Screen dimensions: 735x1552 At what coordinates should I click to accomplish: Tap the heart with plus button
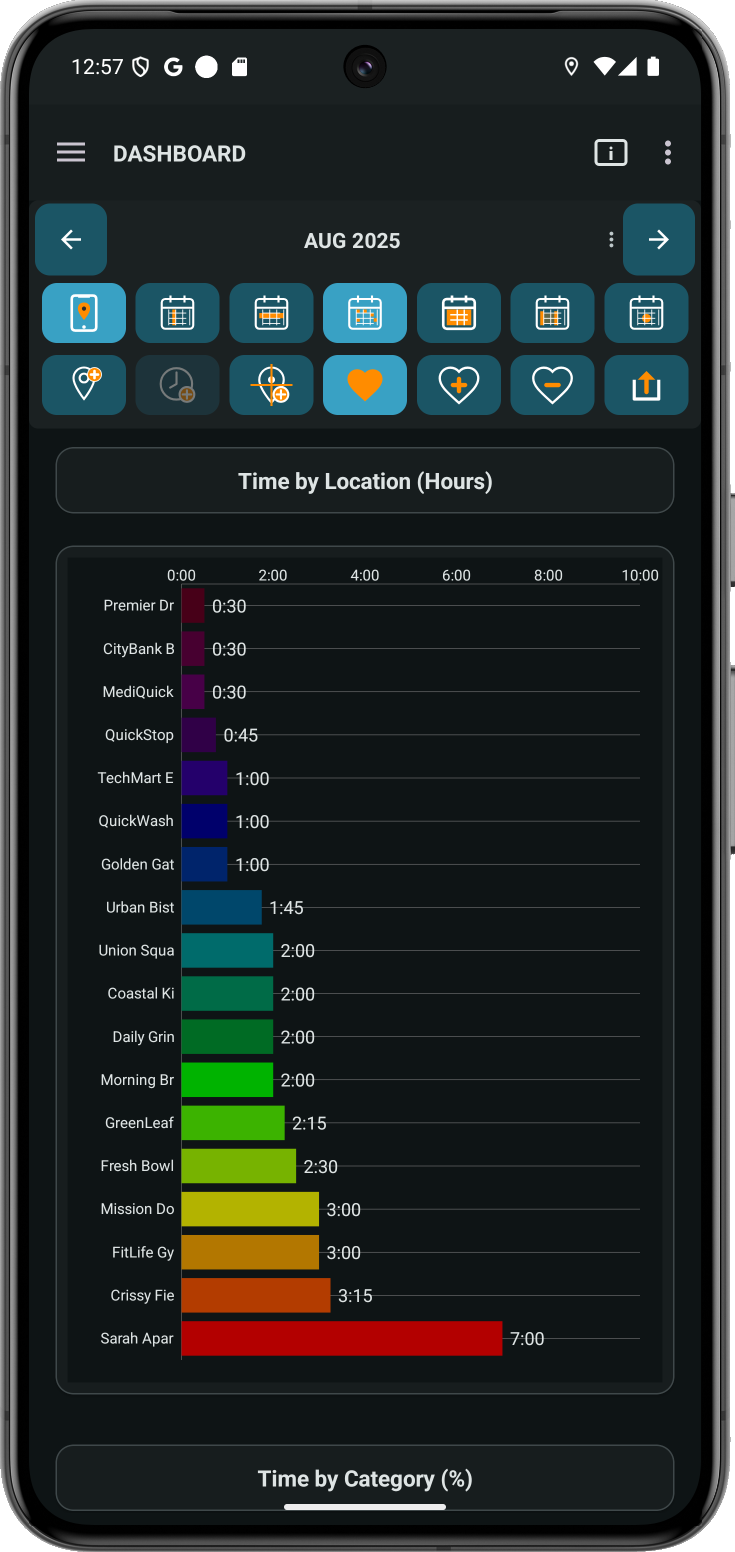coord(458,385)
